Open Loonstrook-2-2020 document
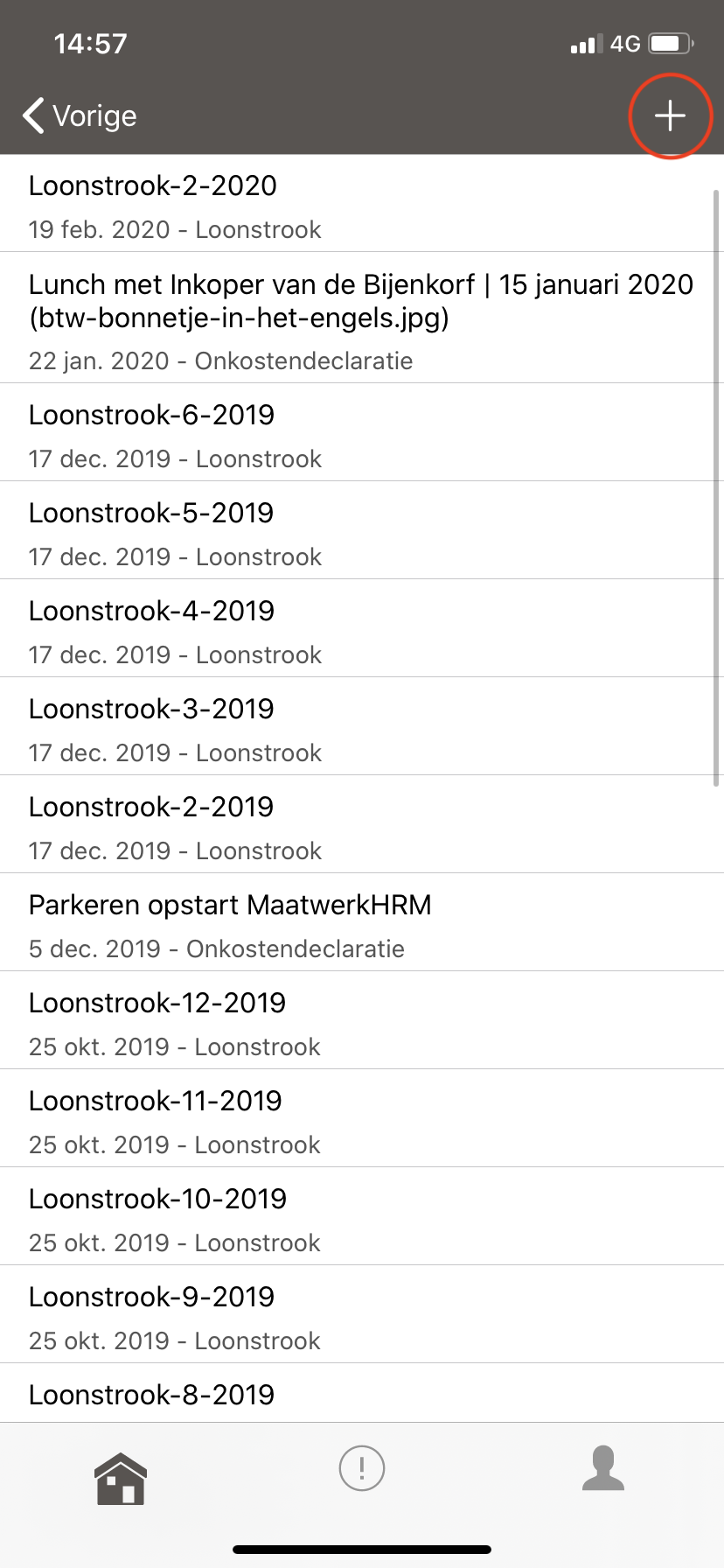This screenshot has width=724, height=1568. [362, 204]
